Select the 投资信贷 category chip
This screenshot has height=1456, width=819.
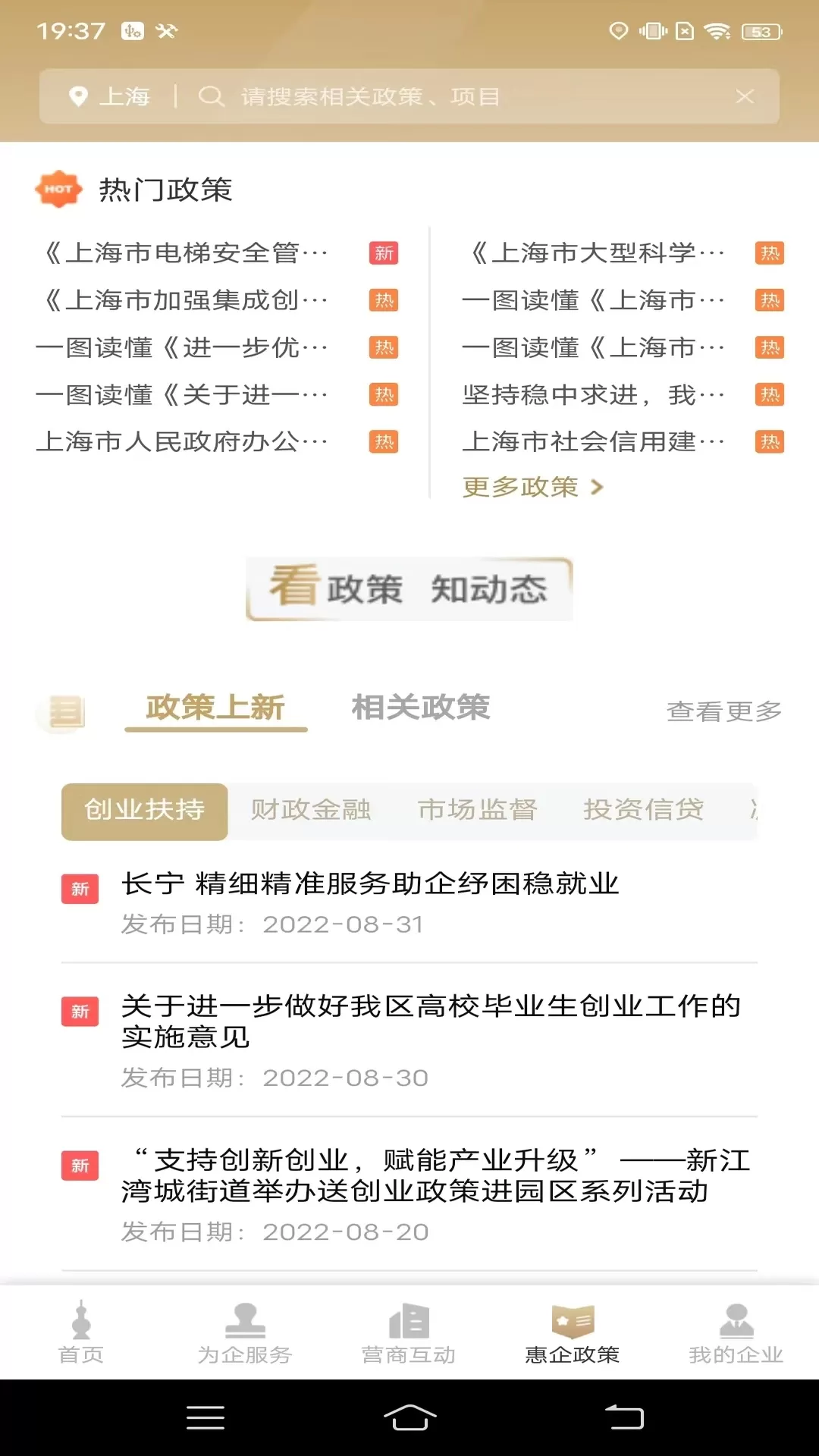pos(643,811)
